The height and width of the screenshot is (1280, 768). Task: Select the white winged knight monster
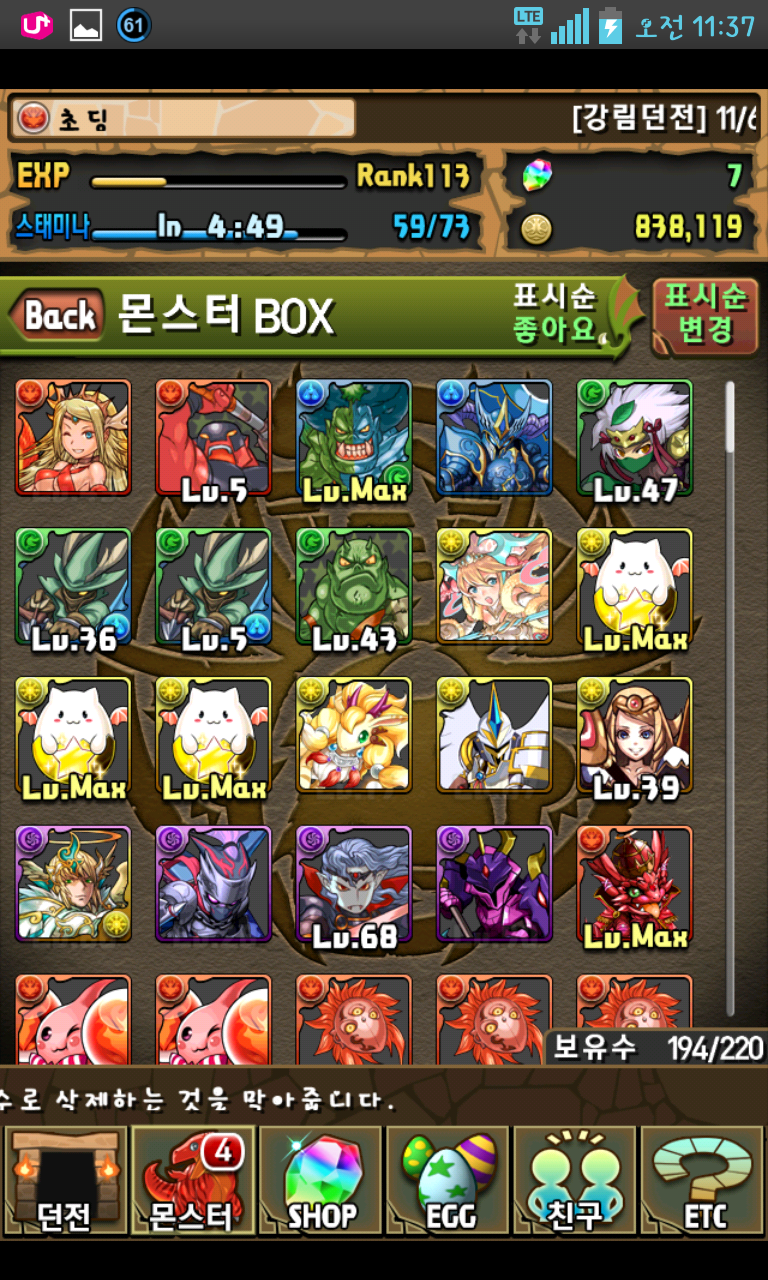[x=494, y=736]
